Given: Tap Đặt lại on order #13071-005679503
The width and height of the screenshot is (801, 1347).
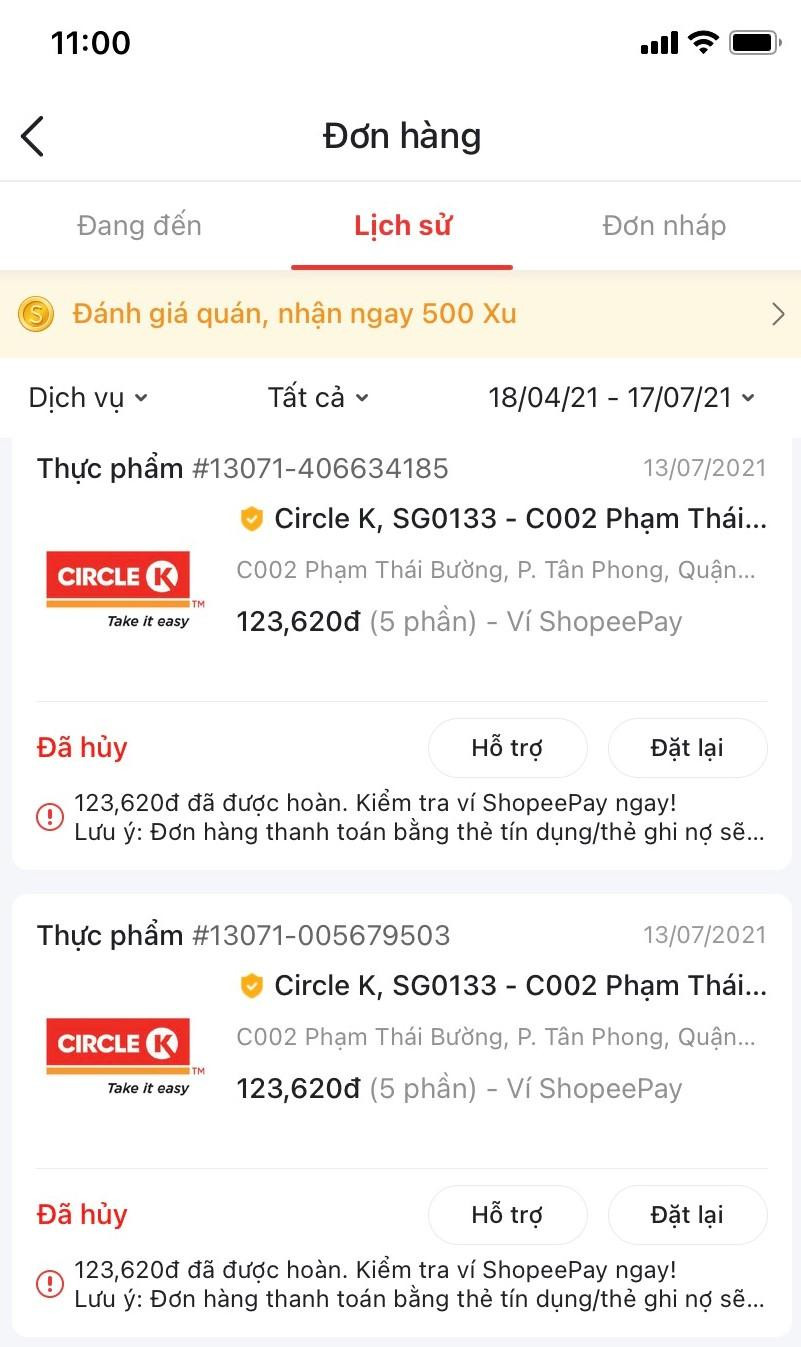Looking at the screenshot, I should coord(687,1214).
